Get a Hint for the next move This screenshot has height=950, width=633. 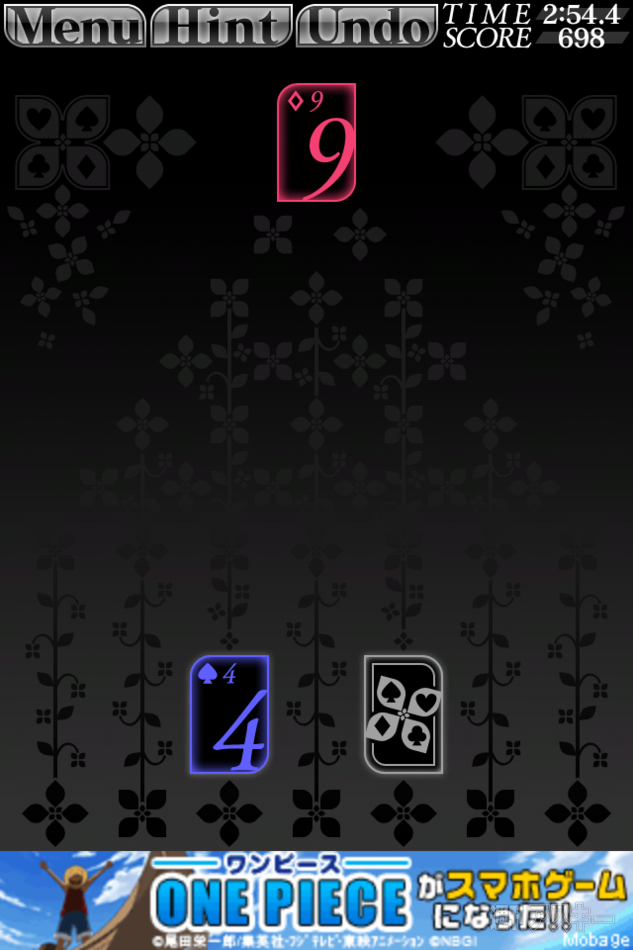tap(222, 26)
